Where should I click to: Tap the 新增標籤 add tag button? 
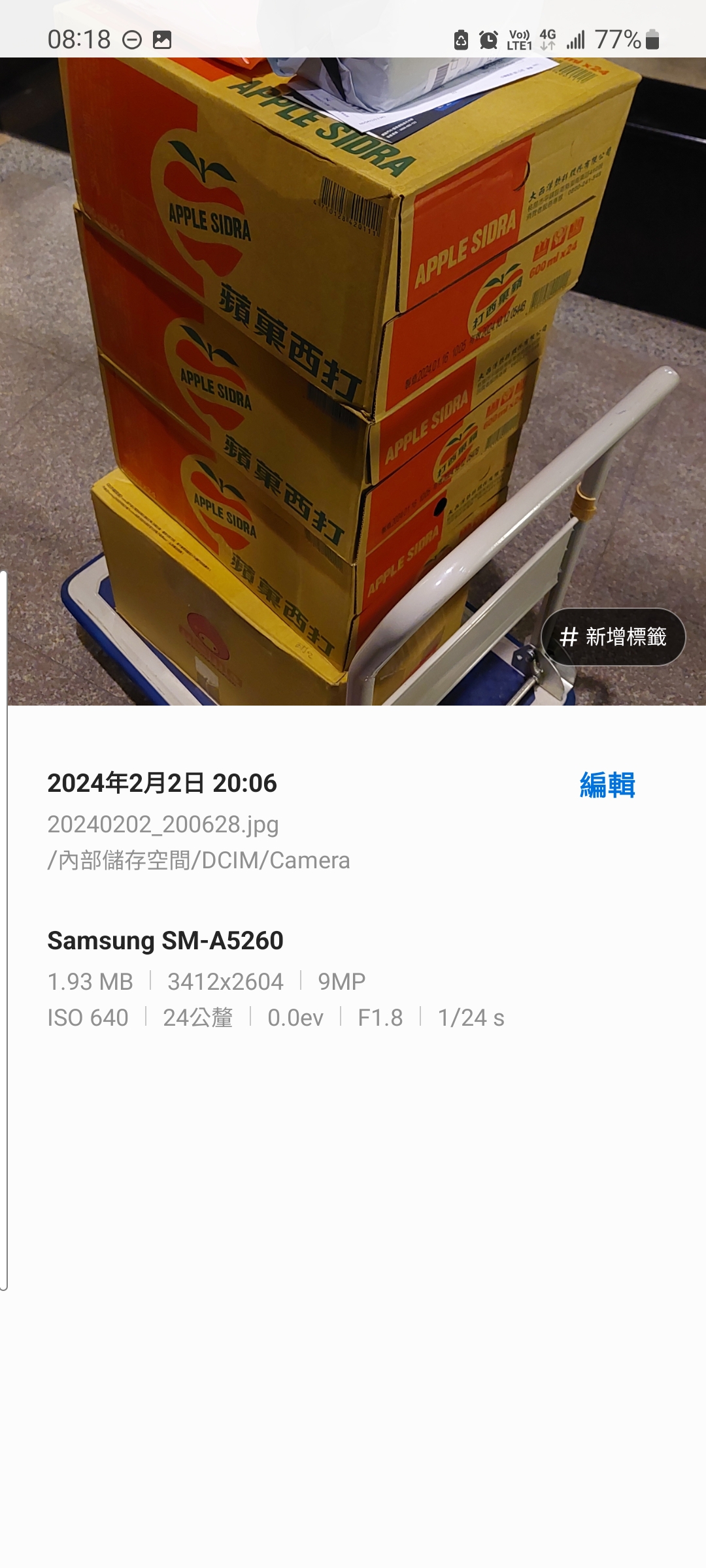[x=613, y=637]
